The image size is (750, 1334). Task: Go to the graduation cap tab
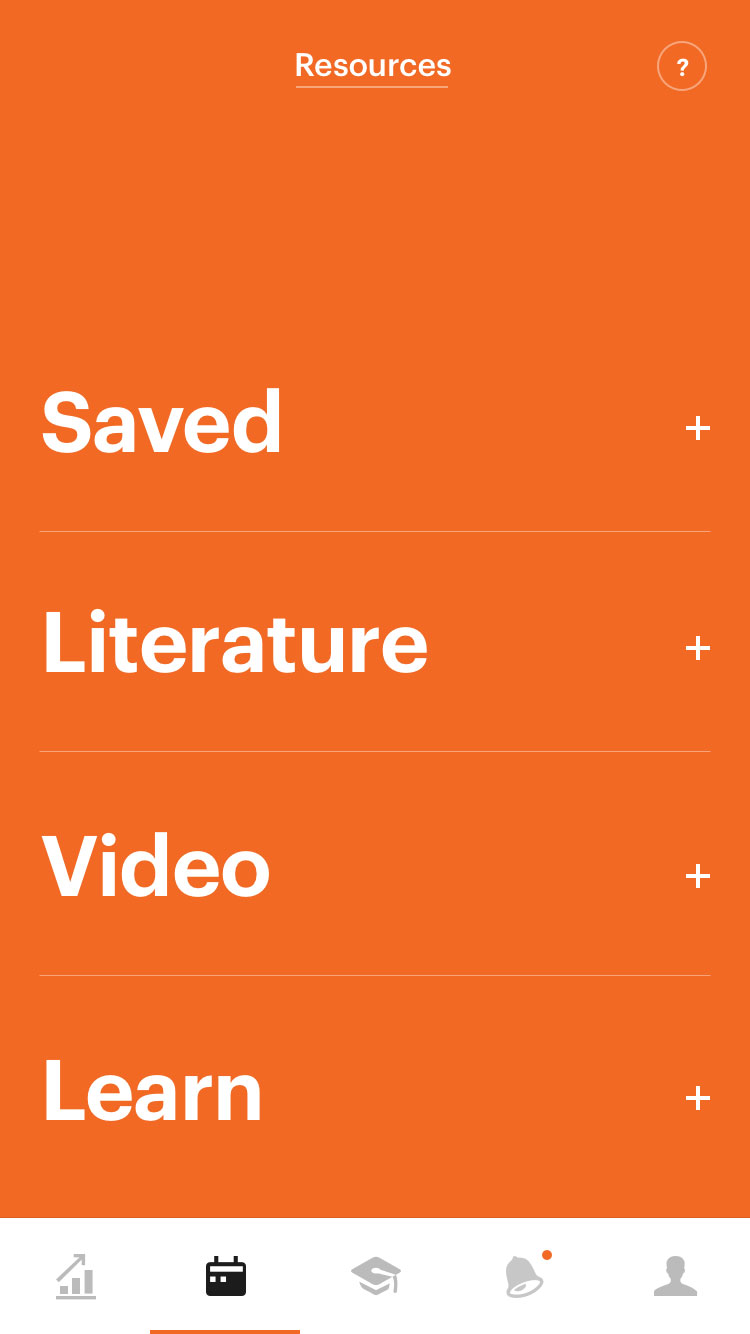tap(375, 1276)
